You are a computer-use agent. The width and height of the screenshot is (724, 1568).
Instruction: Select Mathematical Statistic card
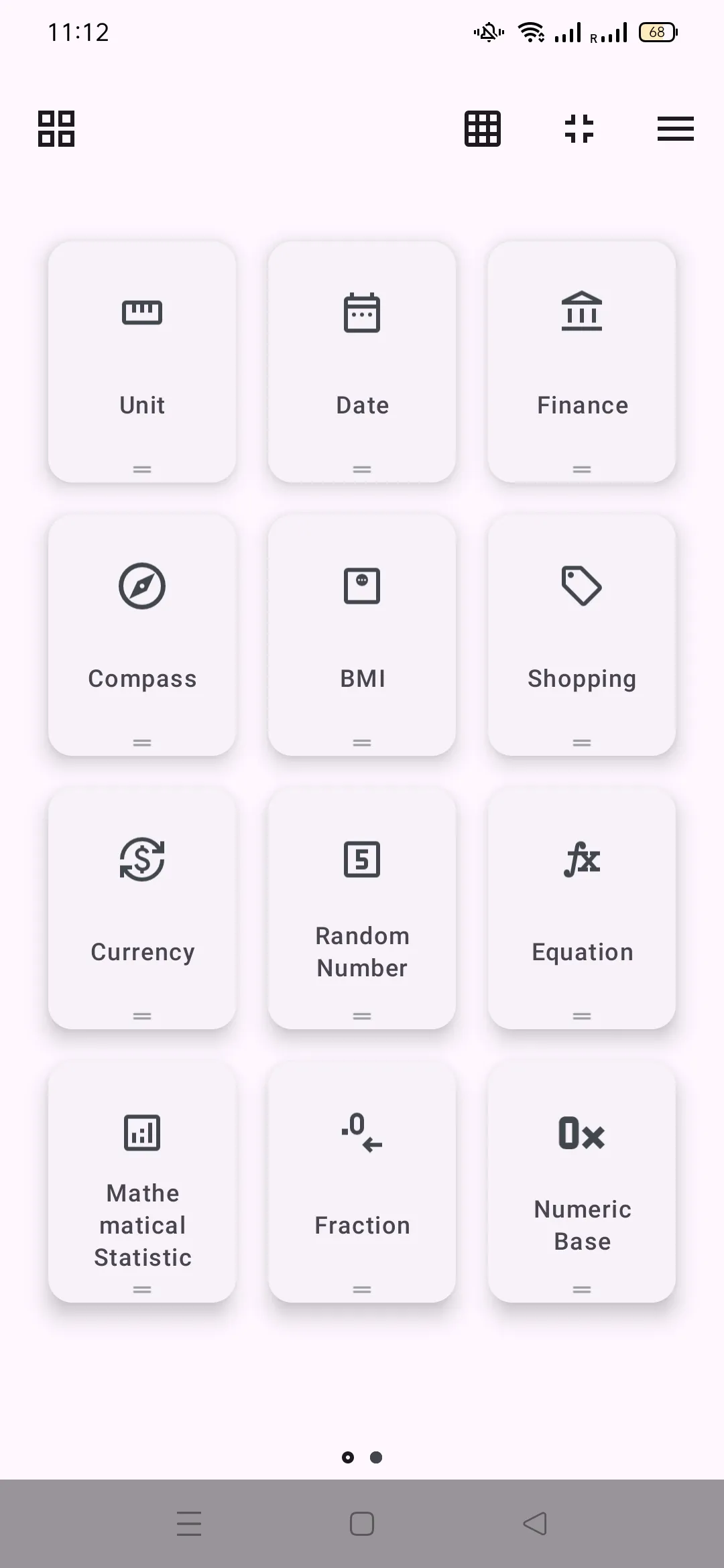142,1182
